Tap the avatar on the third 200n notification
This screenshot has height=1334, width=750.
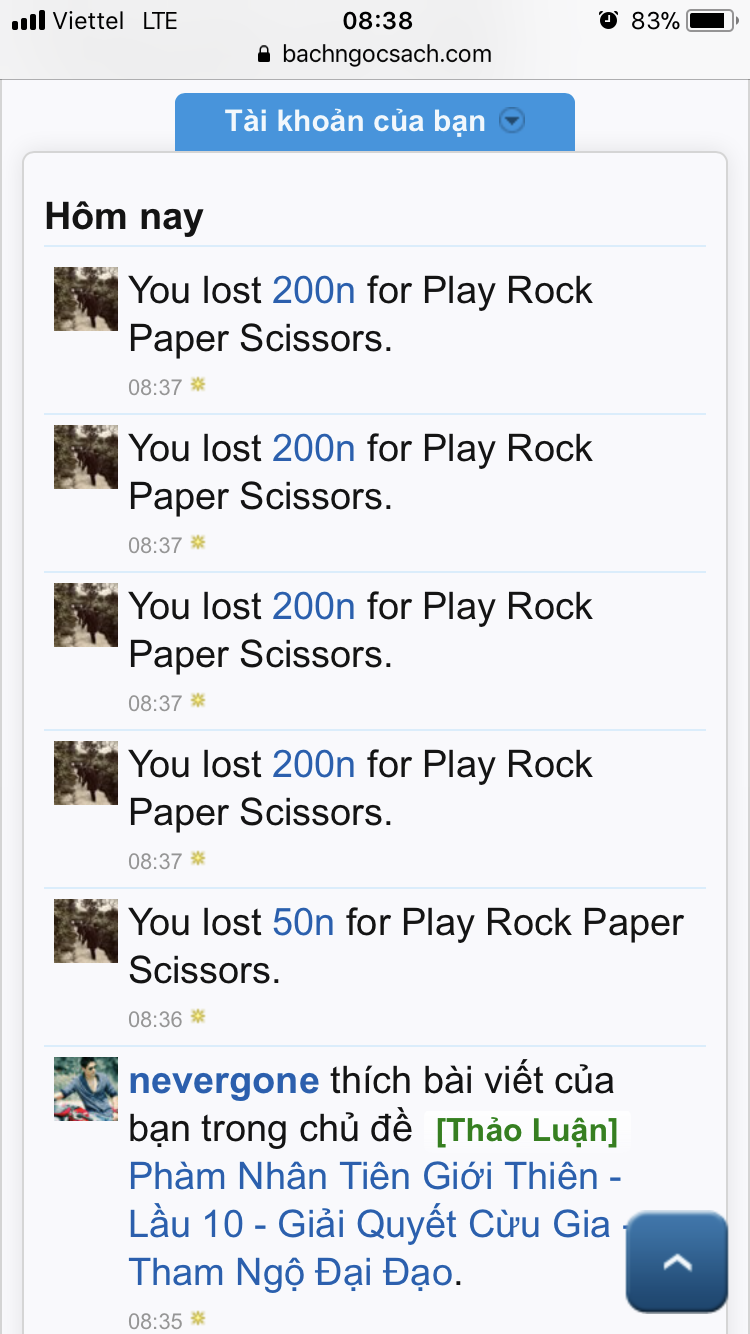point(85,614)
